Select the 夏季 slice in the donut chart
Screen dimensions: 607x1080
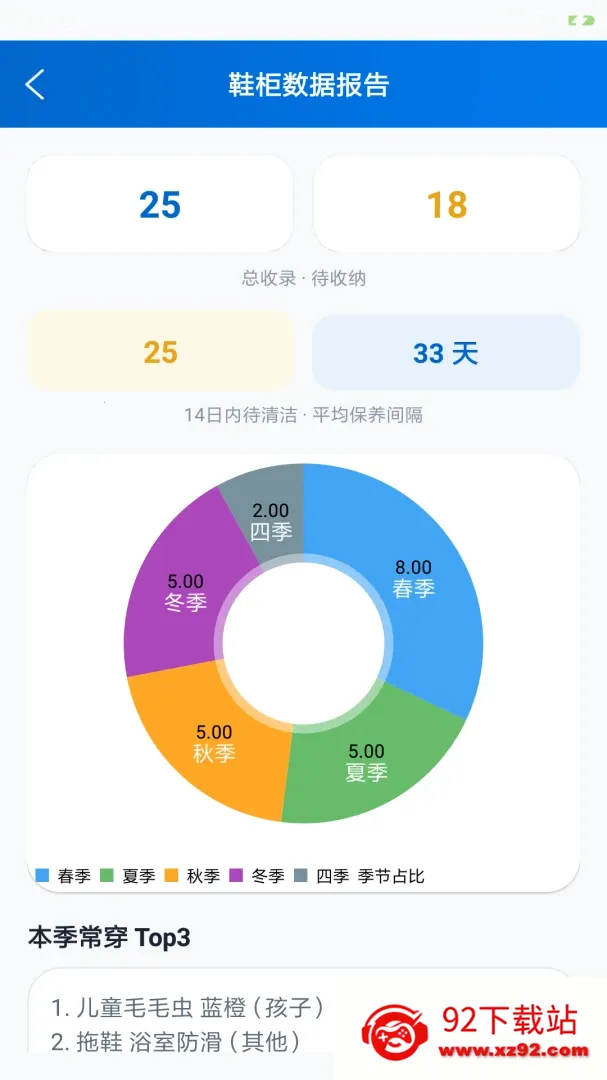pyautogui.click(x=369, y=761)
